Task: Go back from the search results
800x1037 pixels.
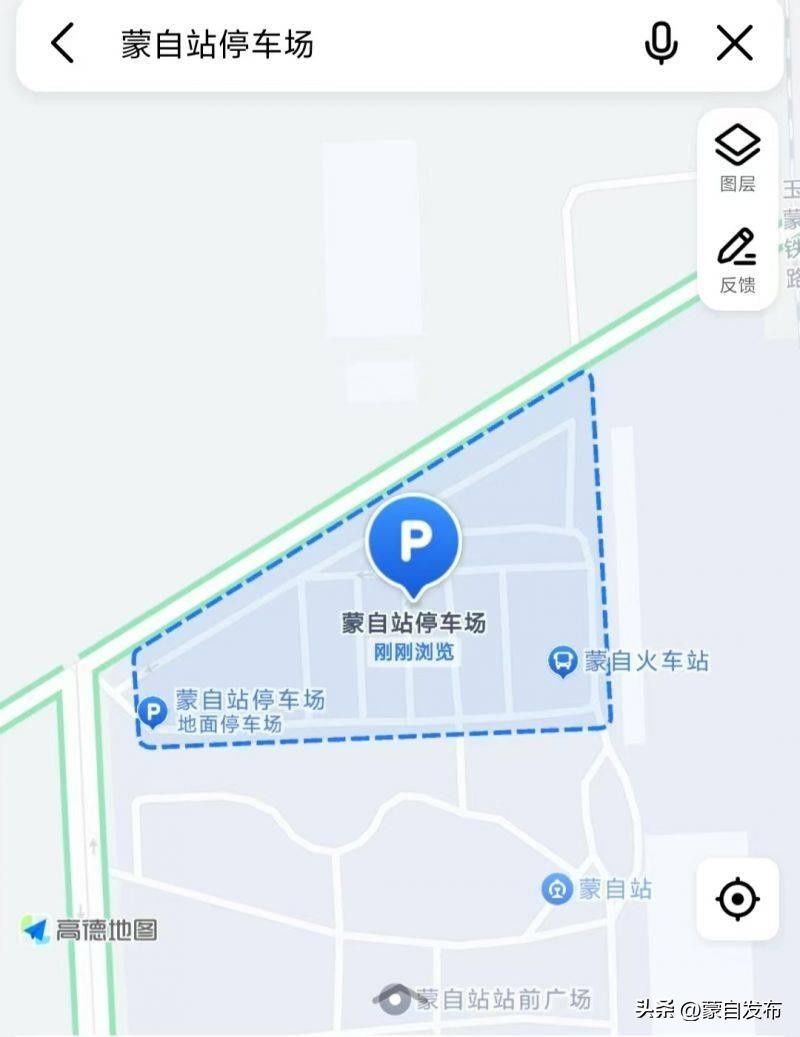Action: point(63,44)
